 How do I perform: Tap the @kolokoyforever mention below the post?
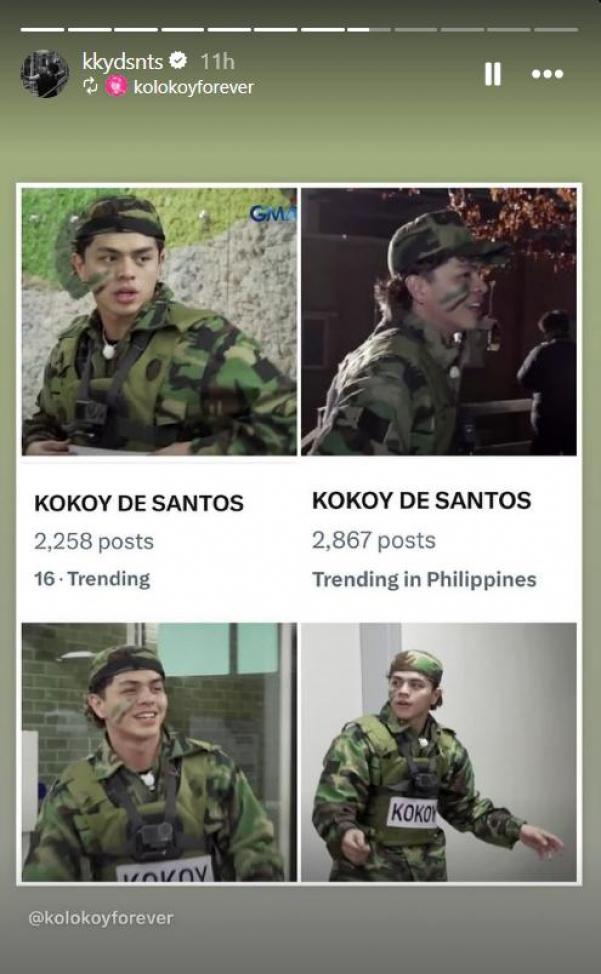coord(100,917)
